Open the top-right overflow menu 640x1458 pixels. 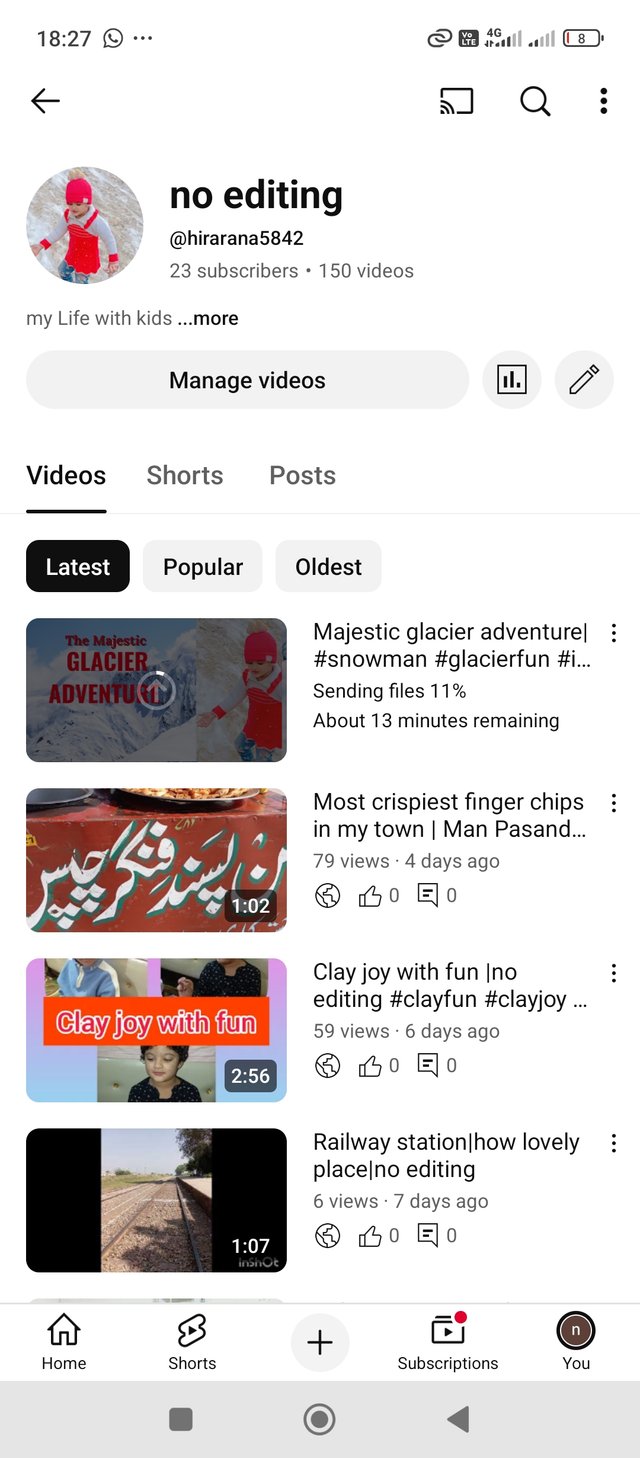pyautogui.click(x=603, y=101)
